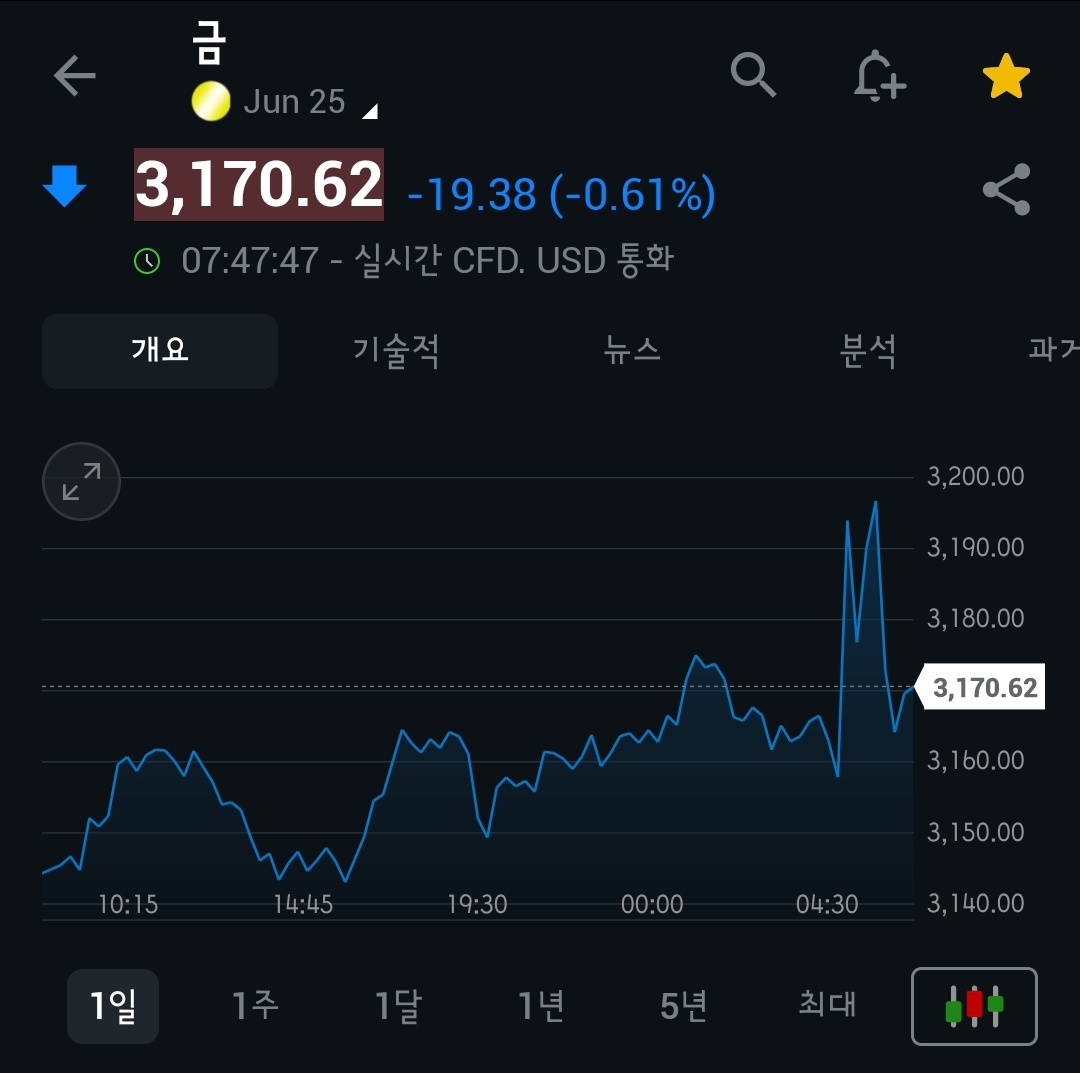Viewport: 1080px width, 1073px height.
Task: Switch chart range to 1달
Action: tap(398, 1006)
